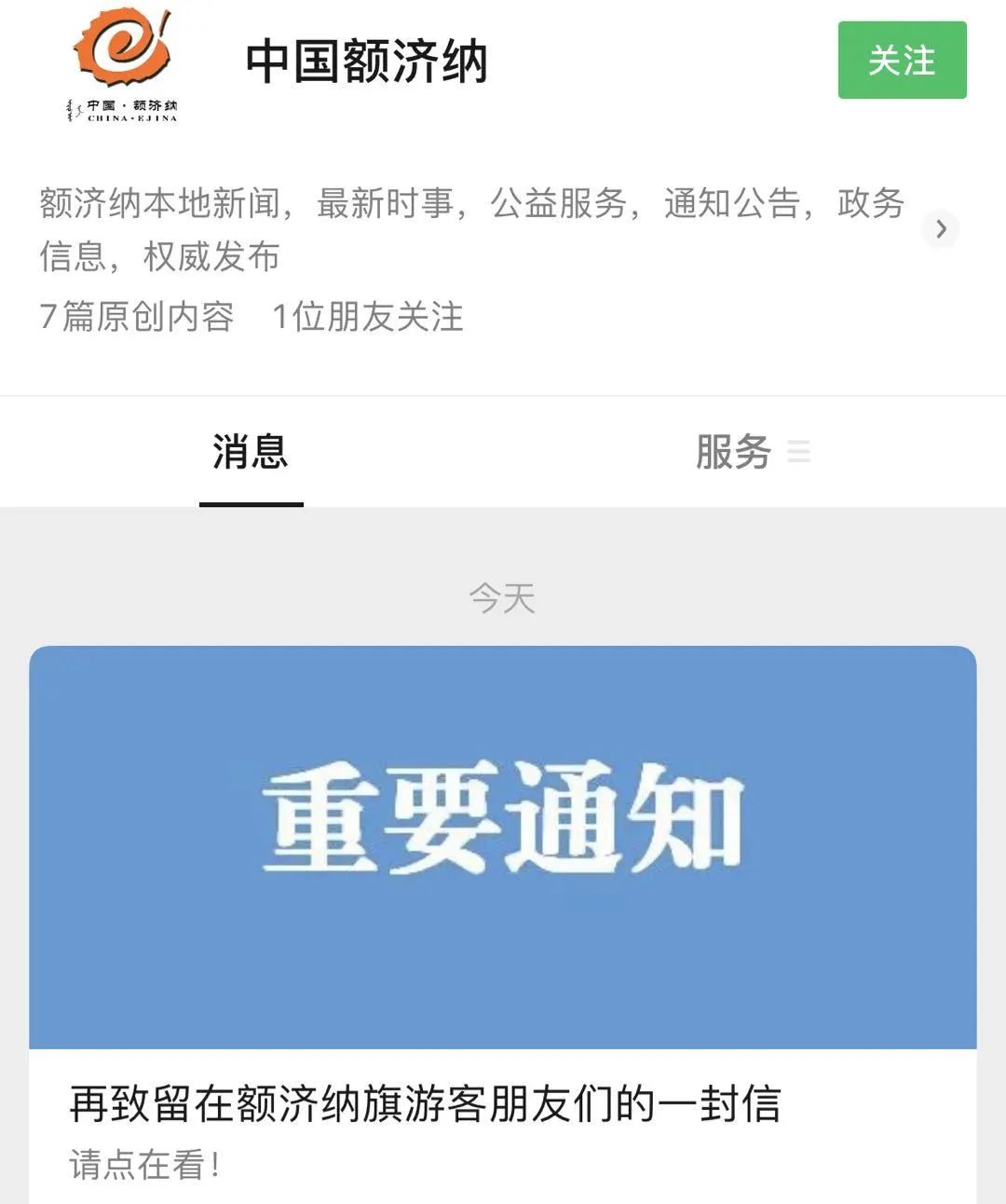Open the 中国额济纳 account avatar
This screenshot has height=1204, width=1006.
[x=122, y=63]
